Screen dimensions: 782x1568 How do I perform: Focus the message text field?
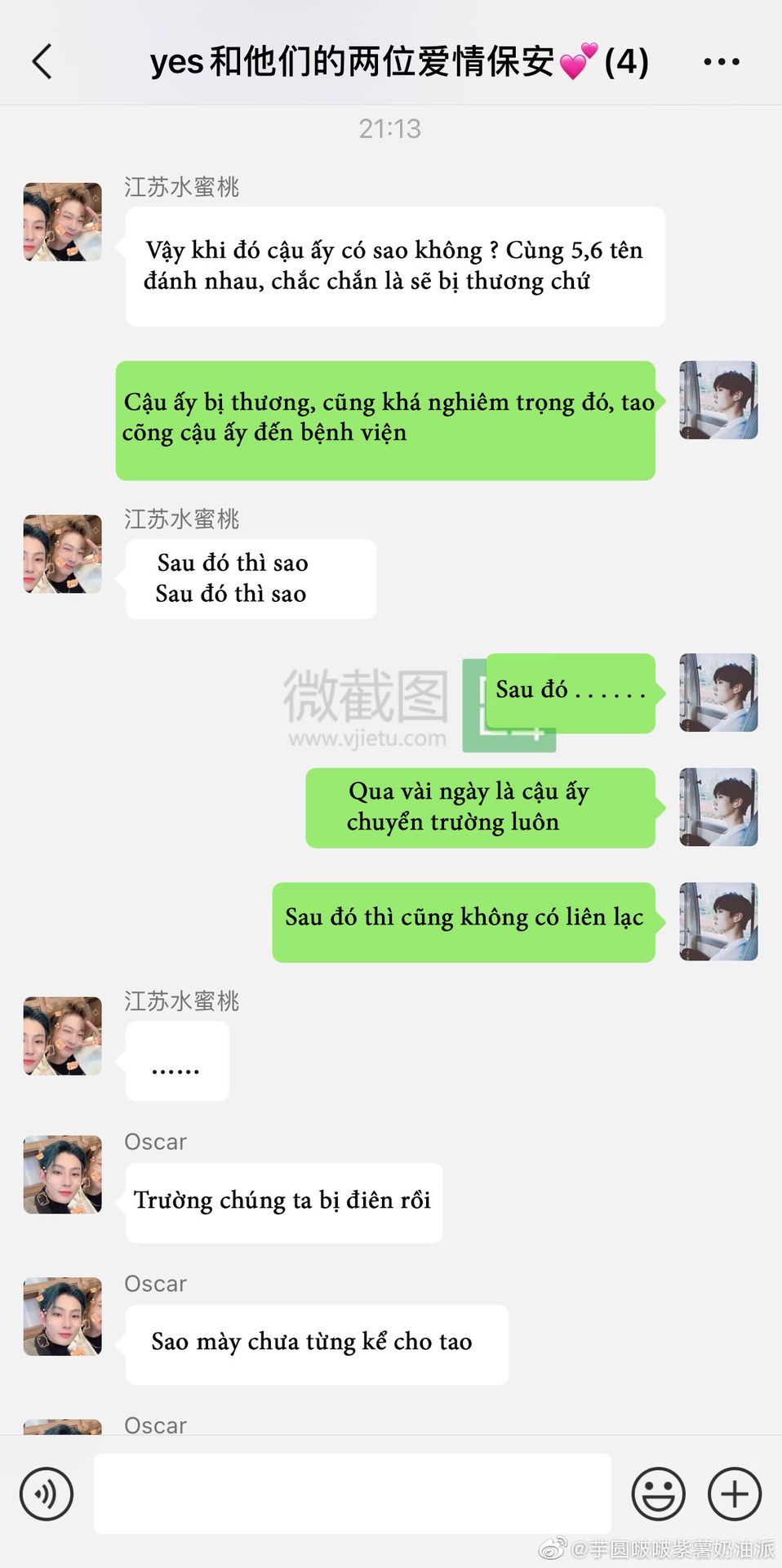352,1494
